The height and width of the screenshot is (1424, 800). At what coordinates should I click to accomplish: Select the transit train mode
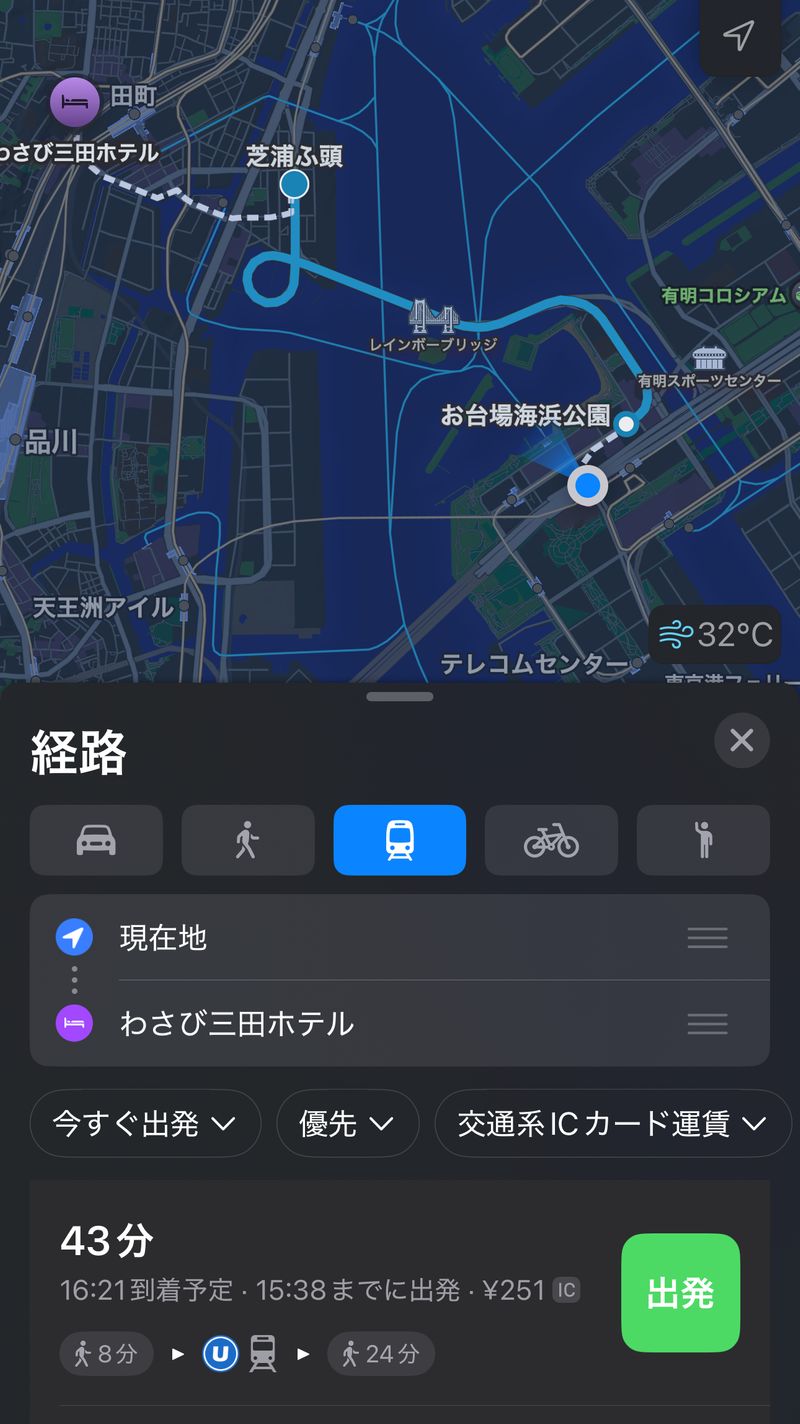point(400,840)
